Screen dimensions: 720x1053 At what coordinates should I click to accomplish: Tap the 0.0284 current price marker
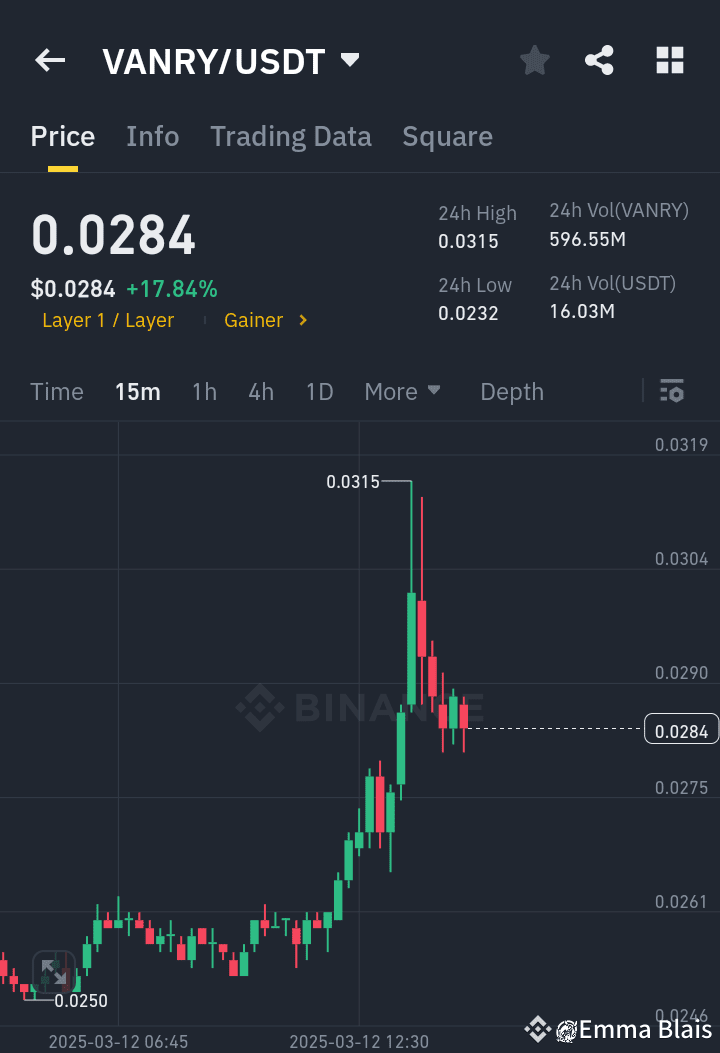[681, 730]
